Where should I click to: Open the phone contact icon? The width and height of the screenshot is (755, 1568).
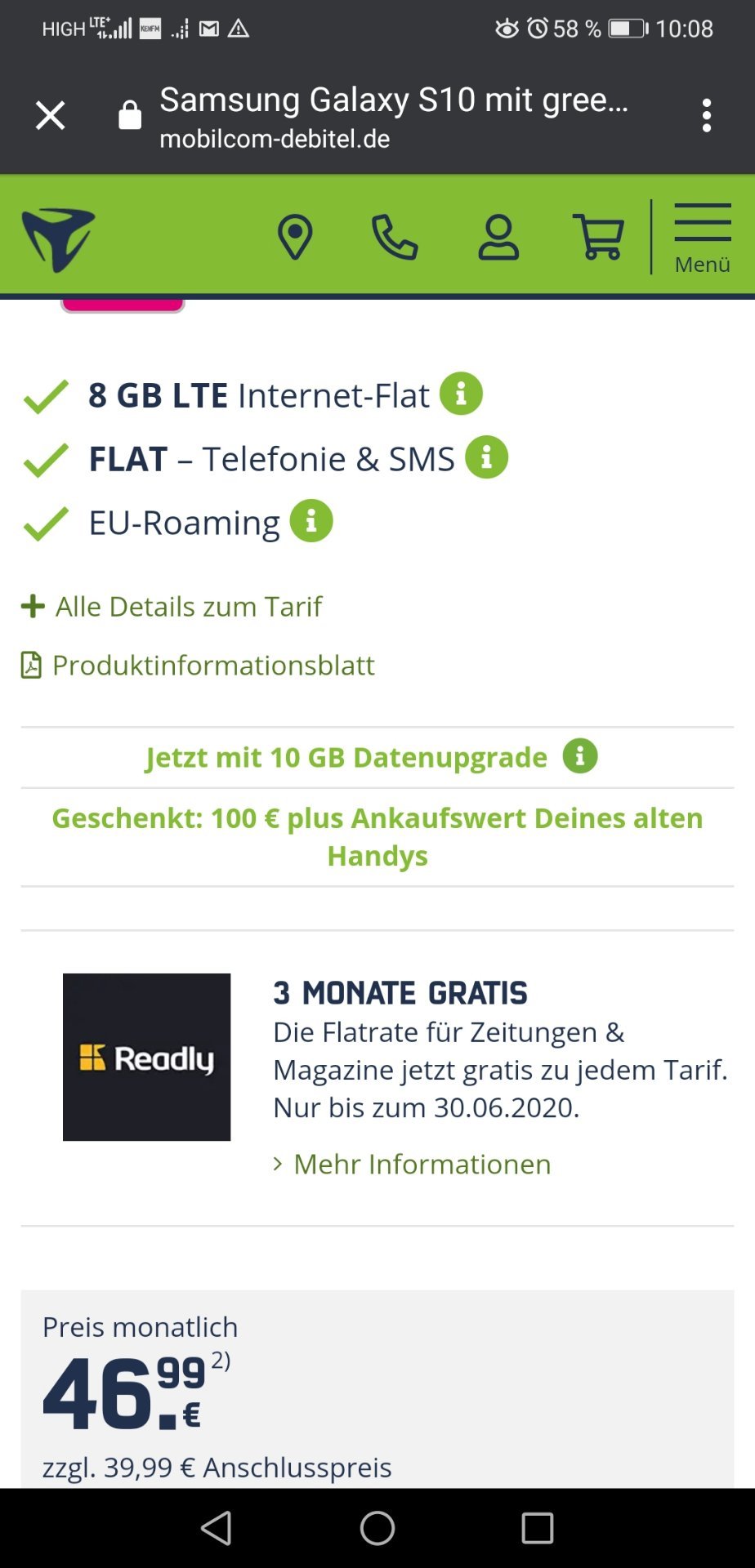(x=395, y=238)
